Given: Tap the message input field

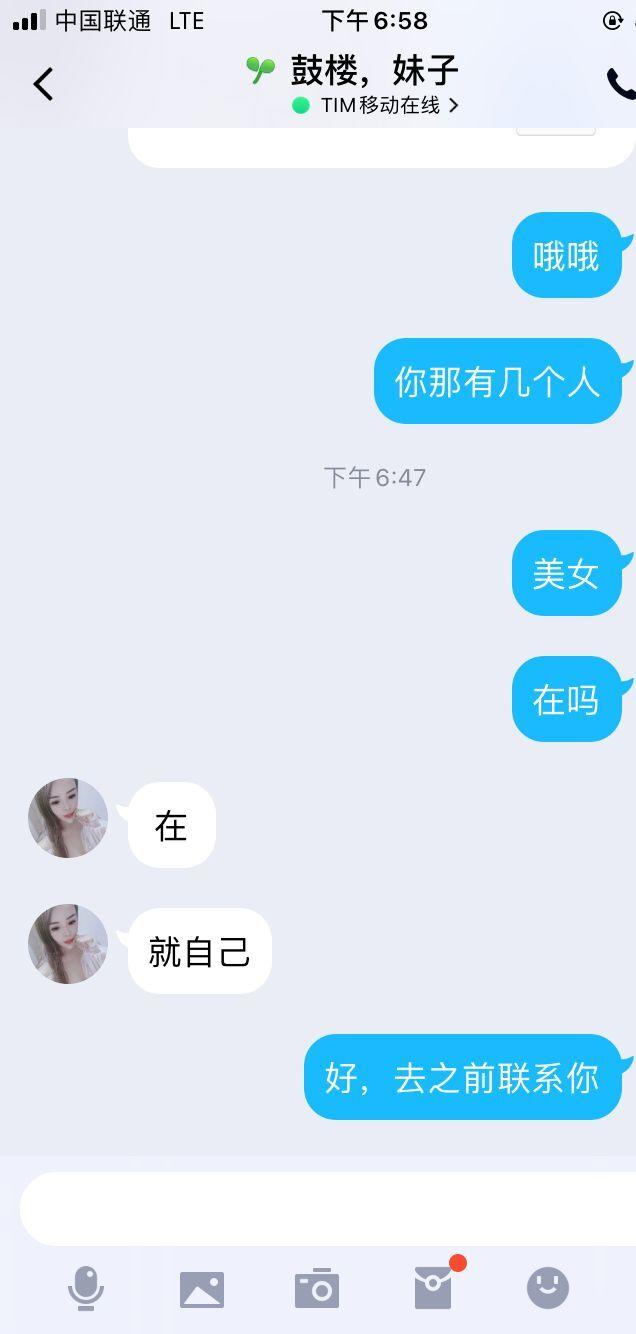Looking at the screenshot, I should [328, 1208].
